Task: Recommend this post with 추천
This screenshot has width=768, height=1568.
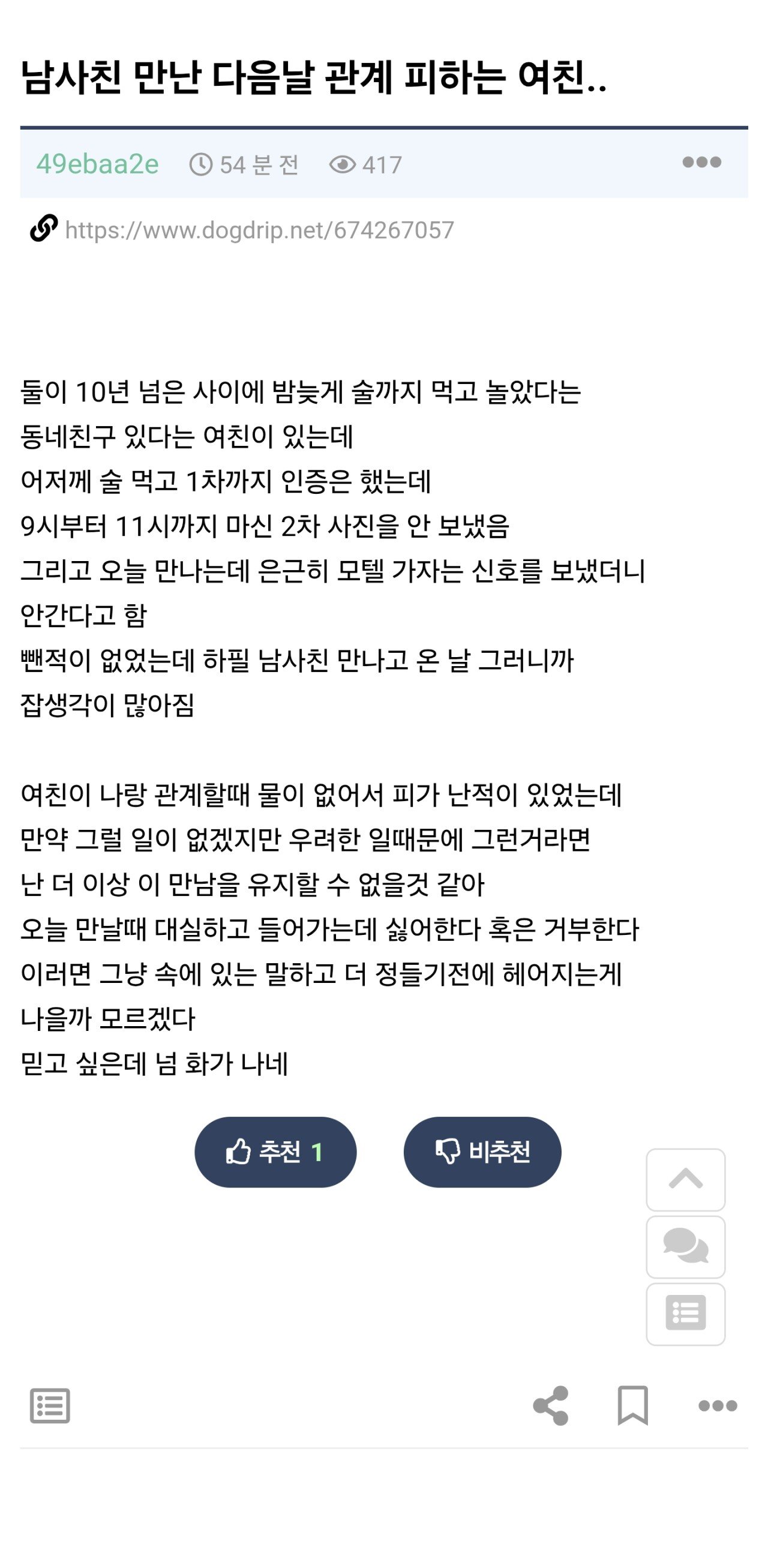Action: 275,1152
